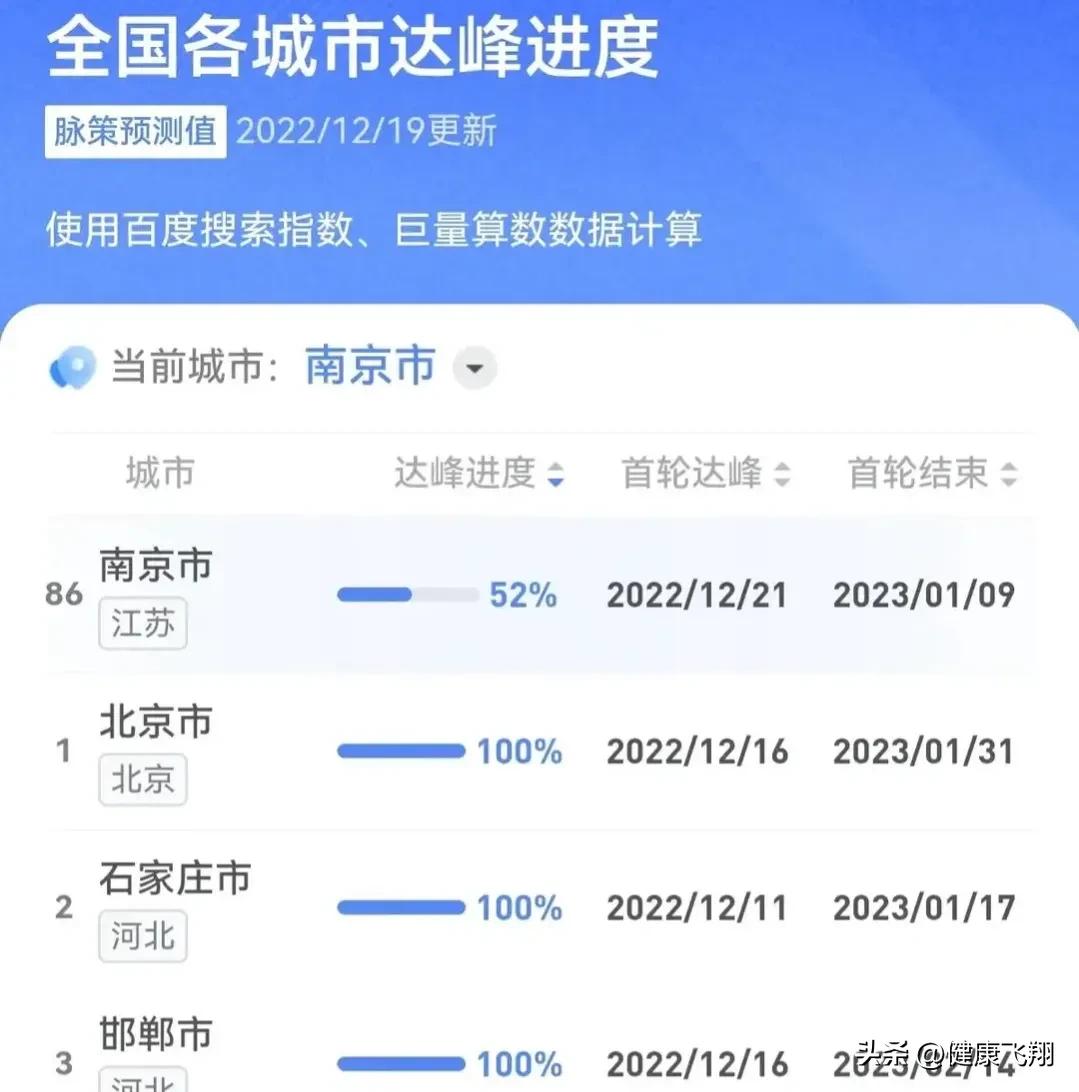Viewport: 1079px width, 1092px height.
Task: Click the 2022/12/19更新 date text
Action: point(366,131)
